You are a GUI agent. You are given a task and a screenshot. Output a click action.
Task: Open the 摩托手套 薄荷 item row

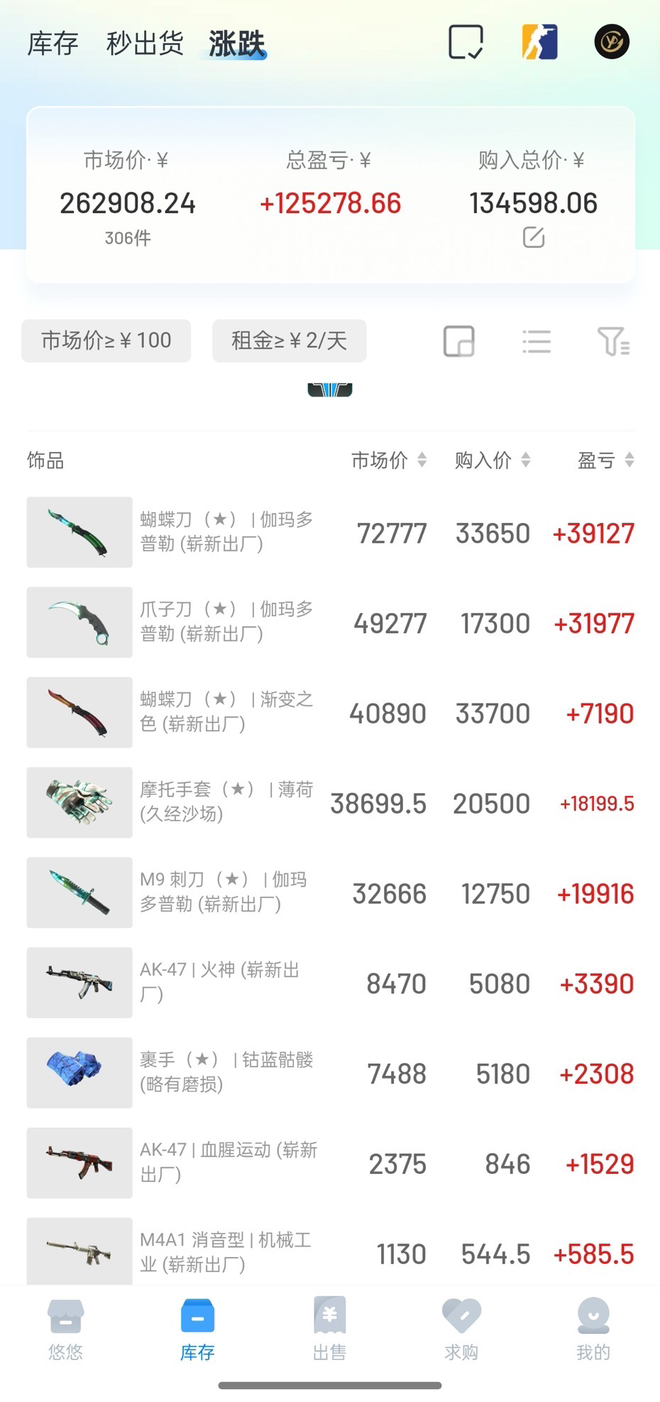pos(330,803)
